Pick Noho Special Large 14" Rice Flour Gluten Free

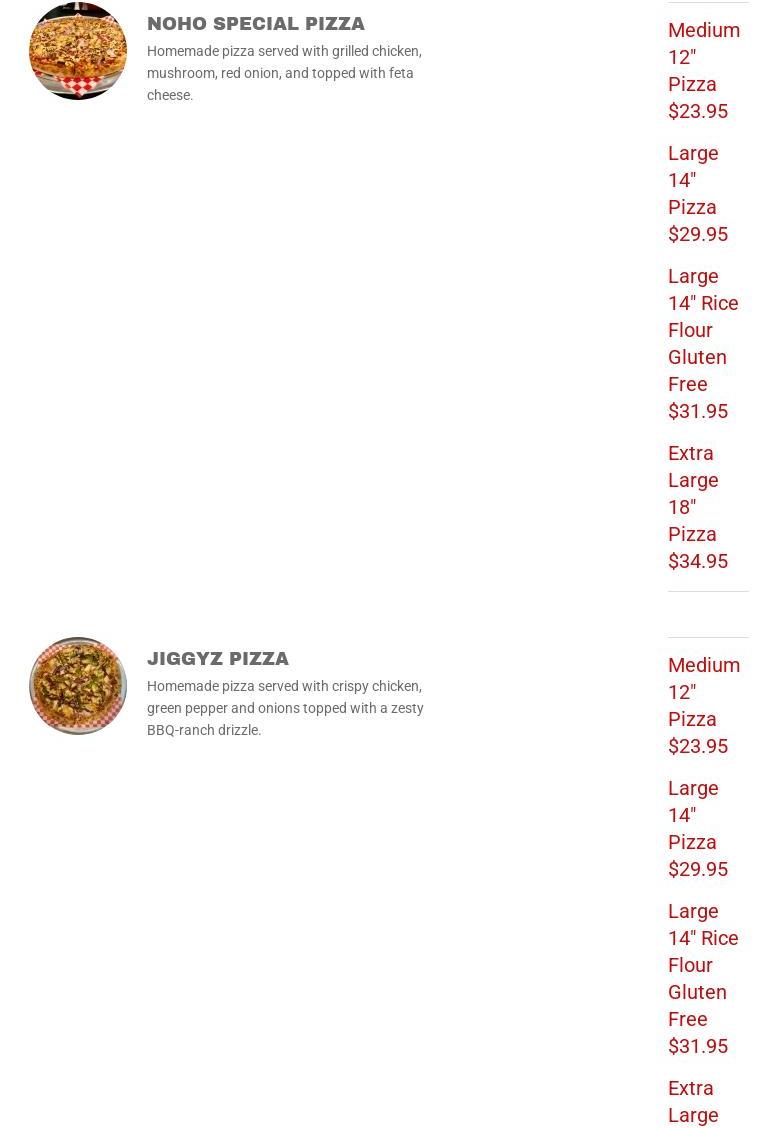pyautogui.click(x=702, y=343)
